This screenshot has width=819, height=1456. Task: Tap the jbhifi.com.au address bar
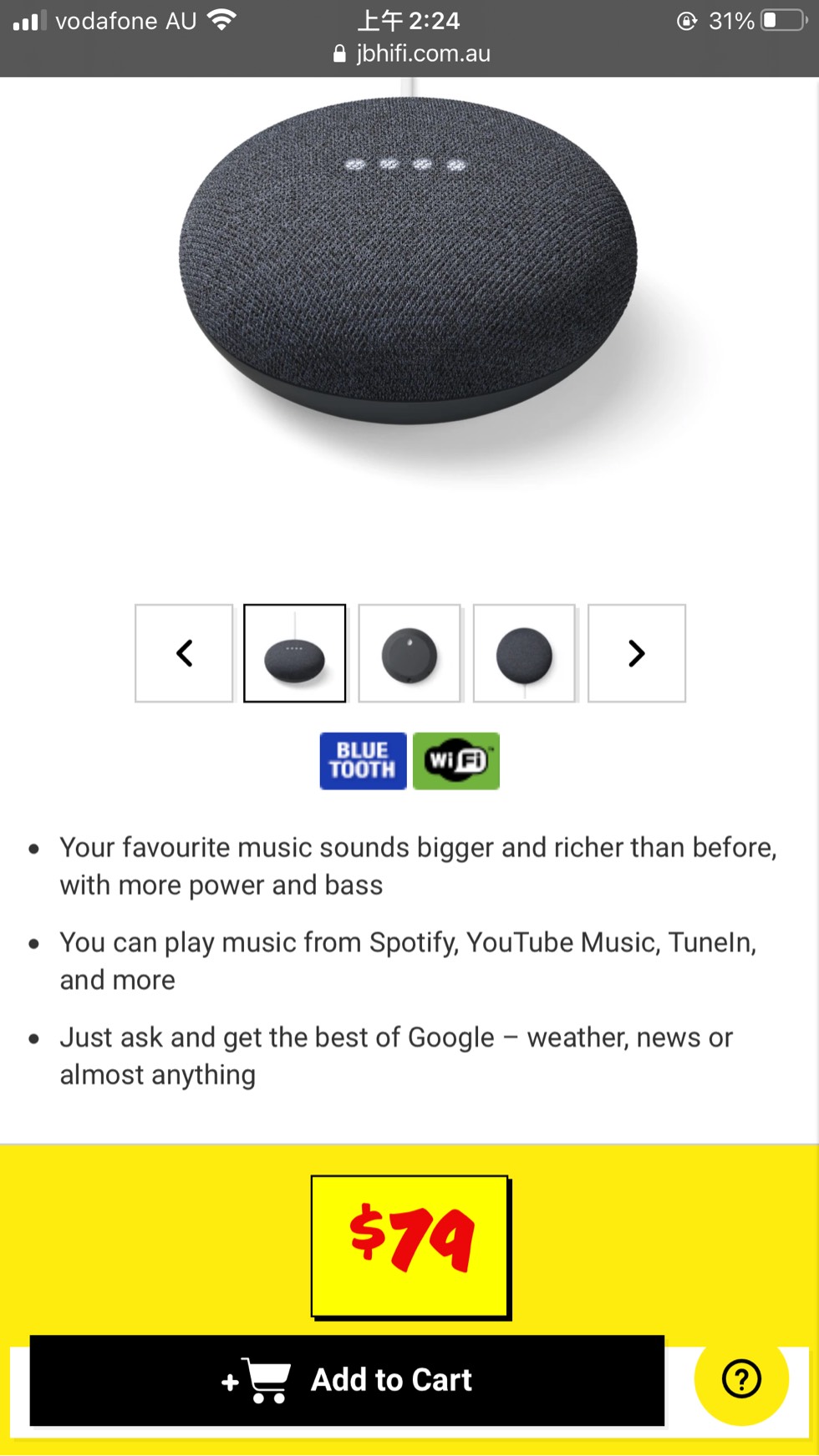[411, 53]
